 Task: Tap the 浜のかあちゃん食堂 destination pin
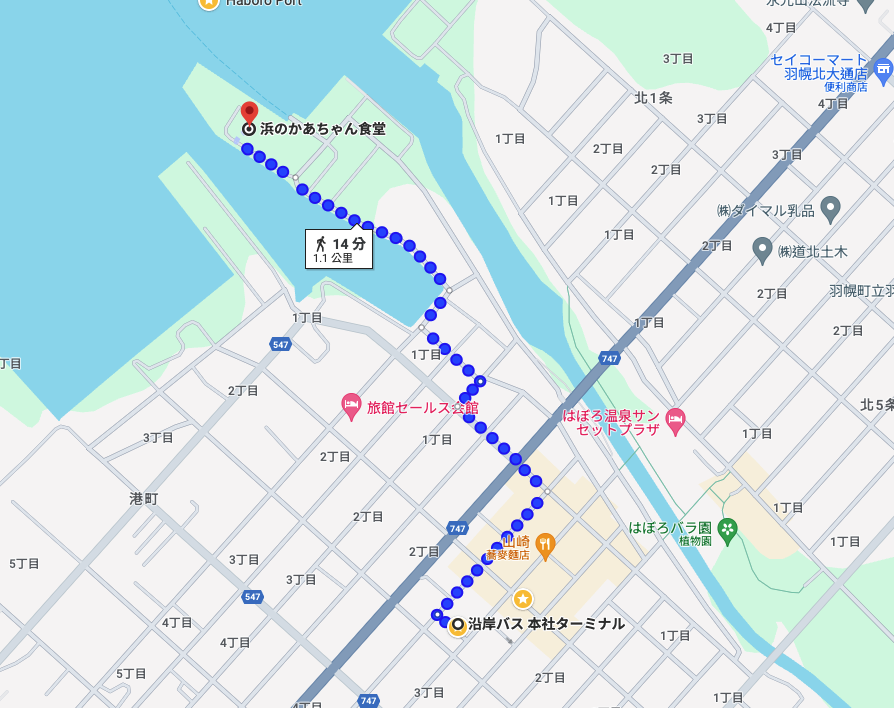tap(249, 113)
